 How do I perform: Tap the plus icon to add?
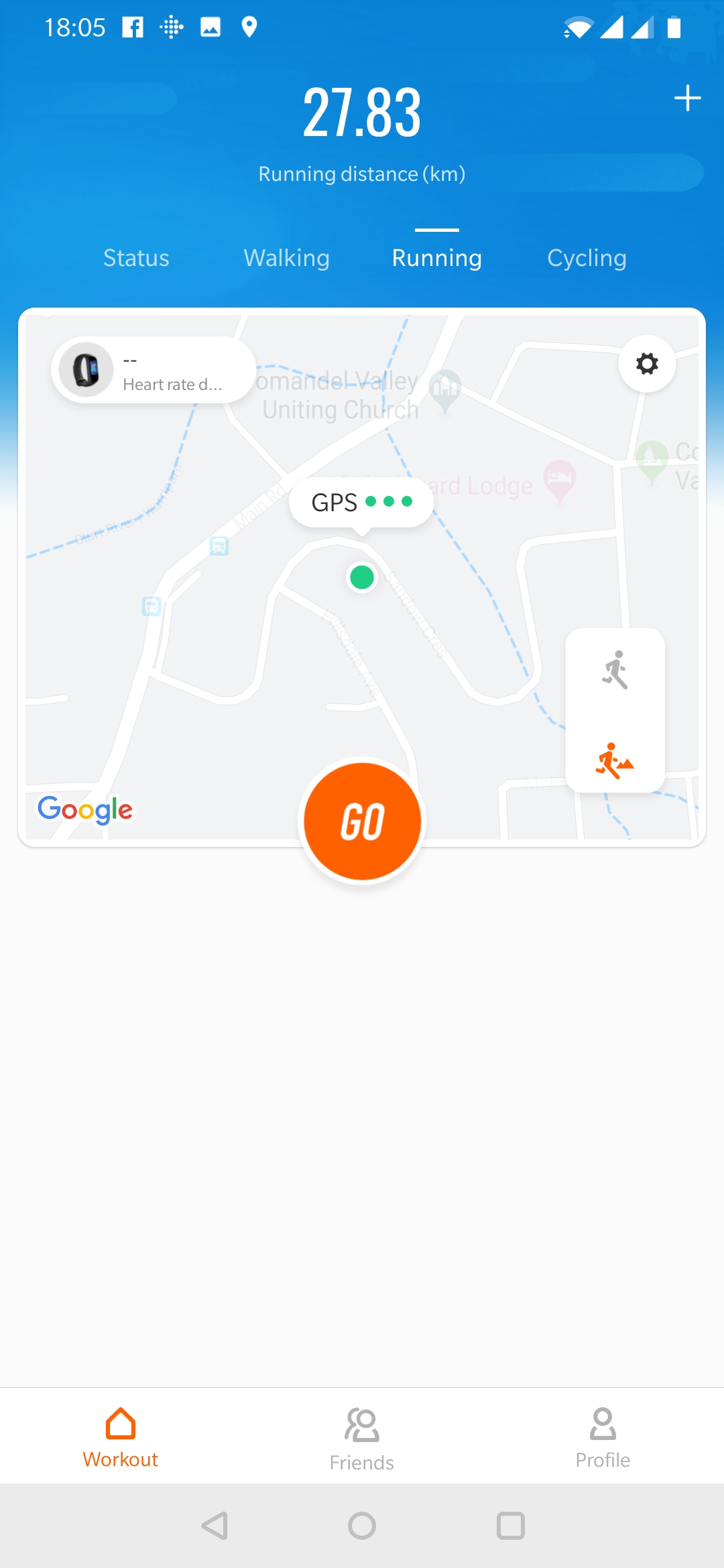pos(687,99)
